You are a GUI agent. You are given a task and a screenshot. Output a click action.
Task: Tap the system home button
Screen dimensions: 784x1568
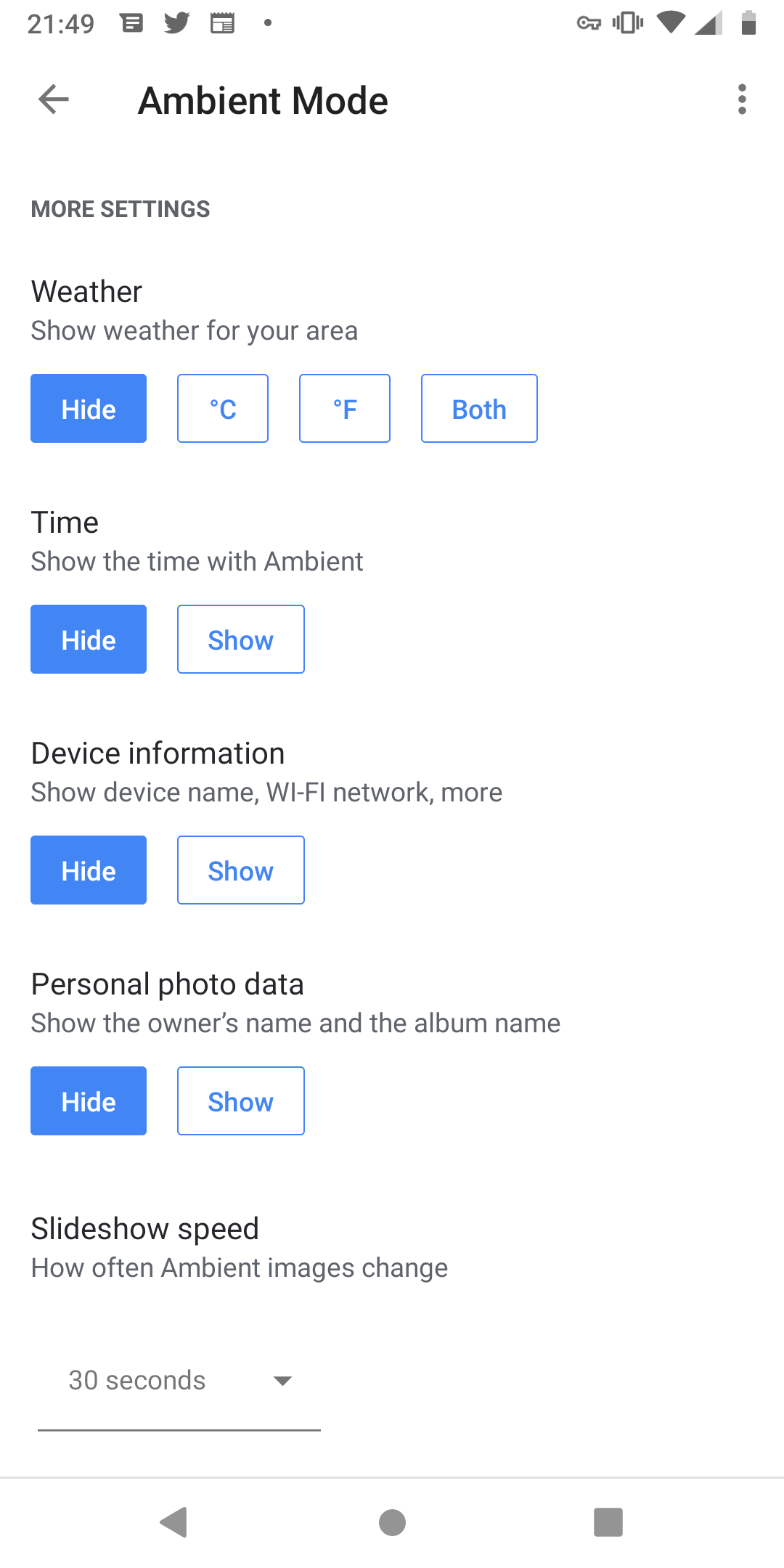pos(392,1522)
